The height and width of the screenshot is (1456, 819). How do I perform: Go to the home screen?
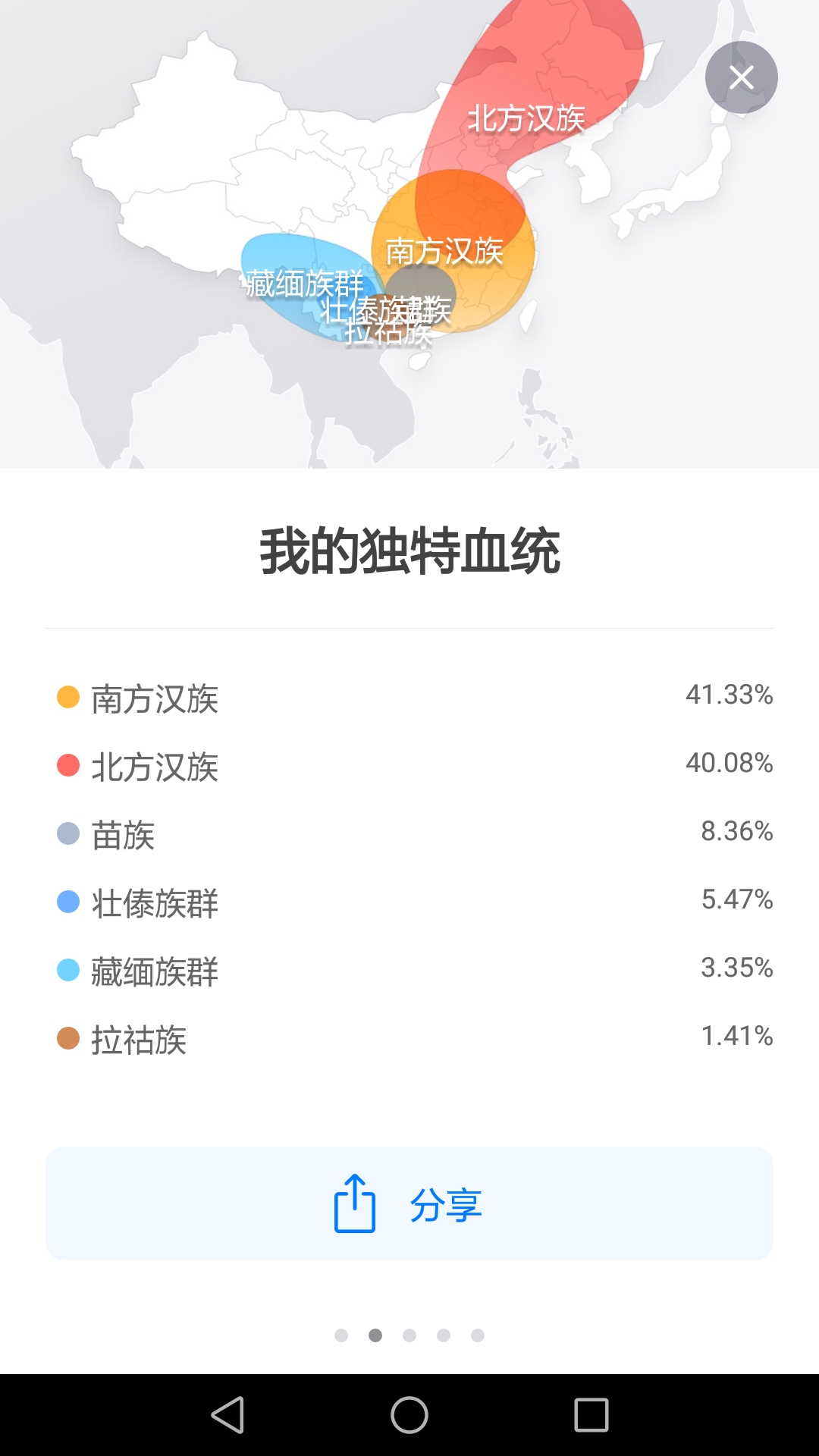(x=409, y=1415)
